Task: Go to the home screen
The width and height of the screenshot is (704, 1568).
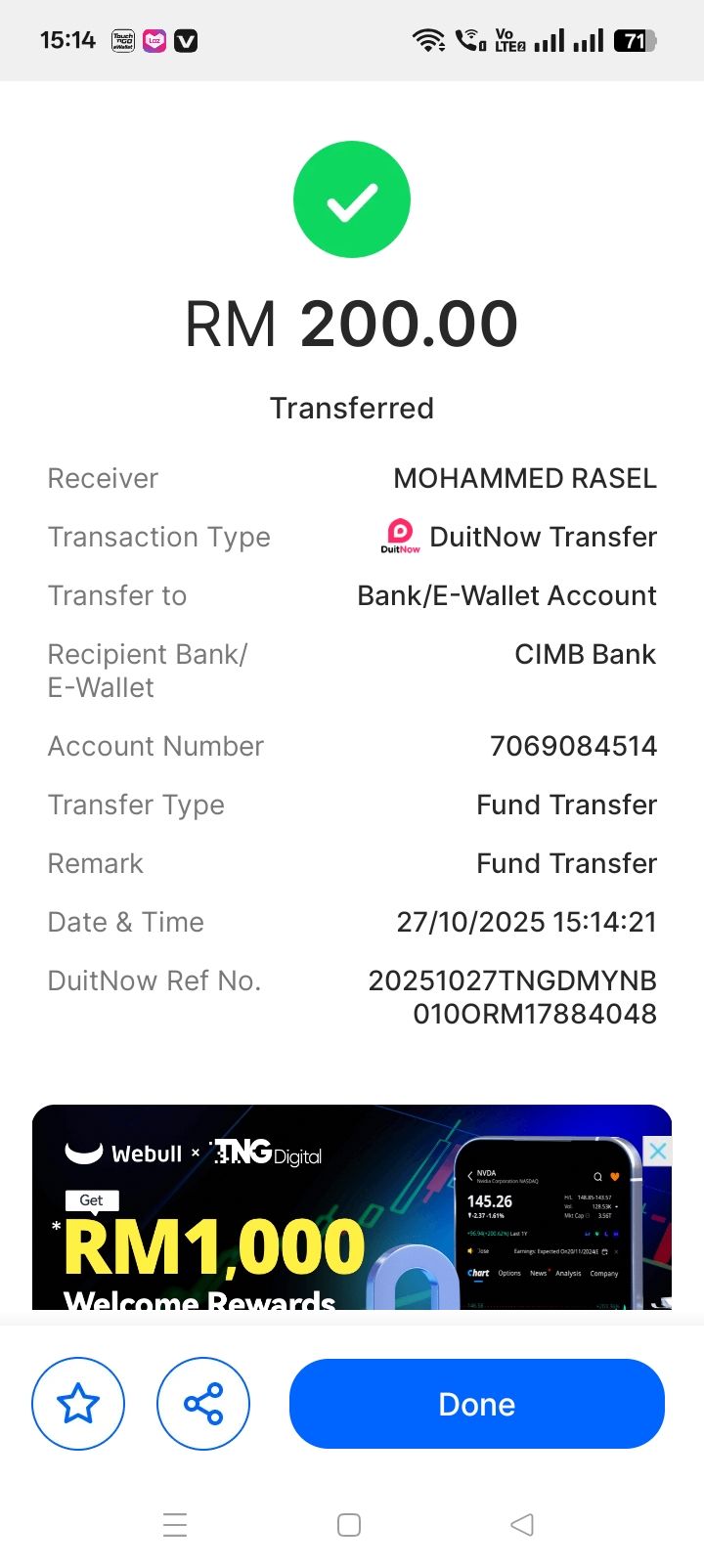Action: tap(349, 1524)
